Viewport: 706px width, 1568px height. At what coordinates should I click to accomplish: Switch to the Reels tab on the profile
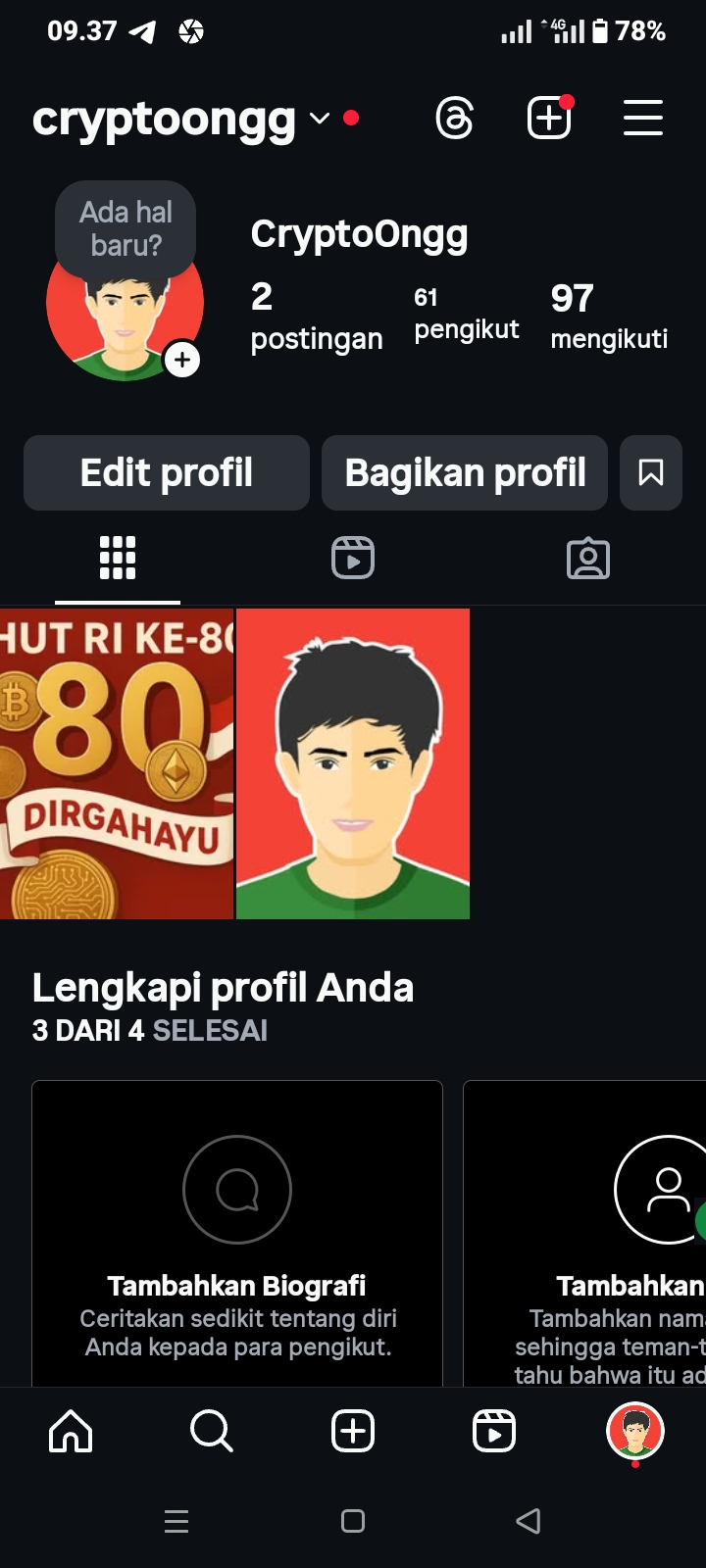pos(353,559)
